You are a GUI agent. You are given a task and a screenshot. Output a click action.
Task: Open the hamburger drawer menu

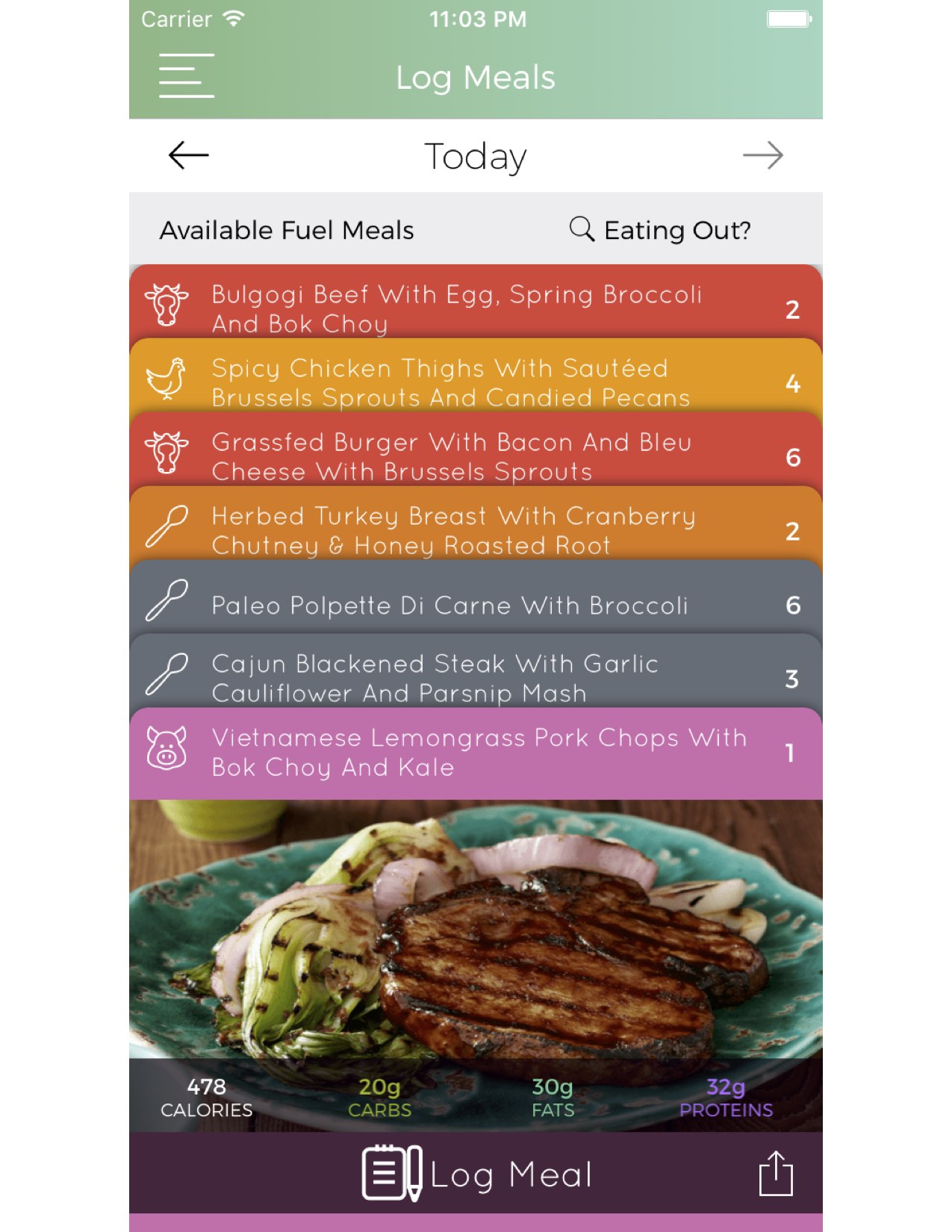click(x=186, y=76)
